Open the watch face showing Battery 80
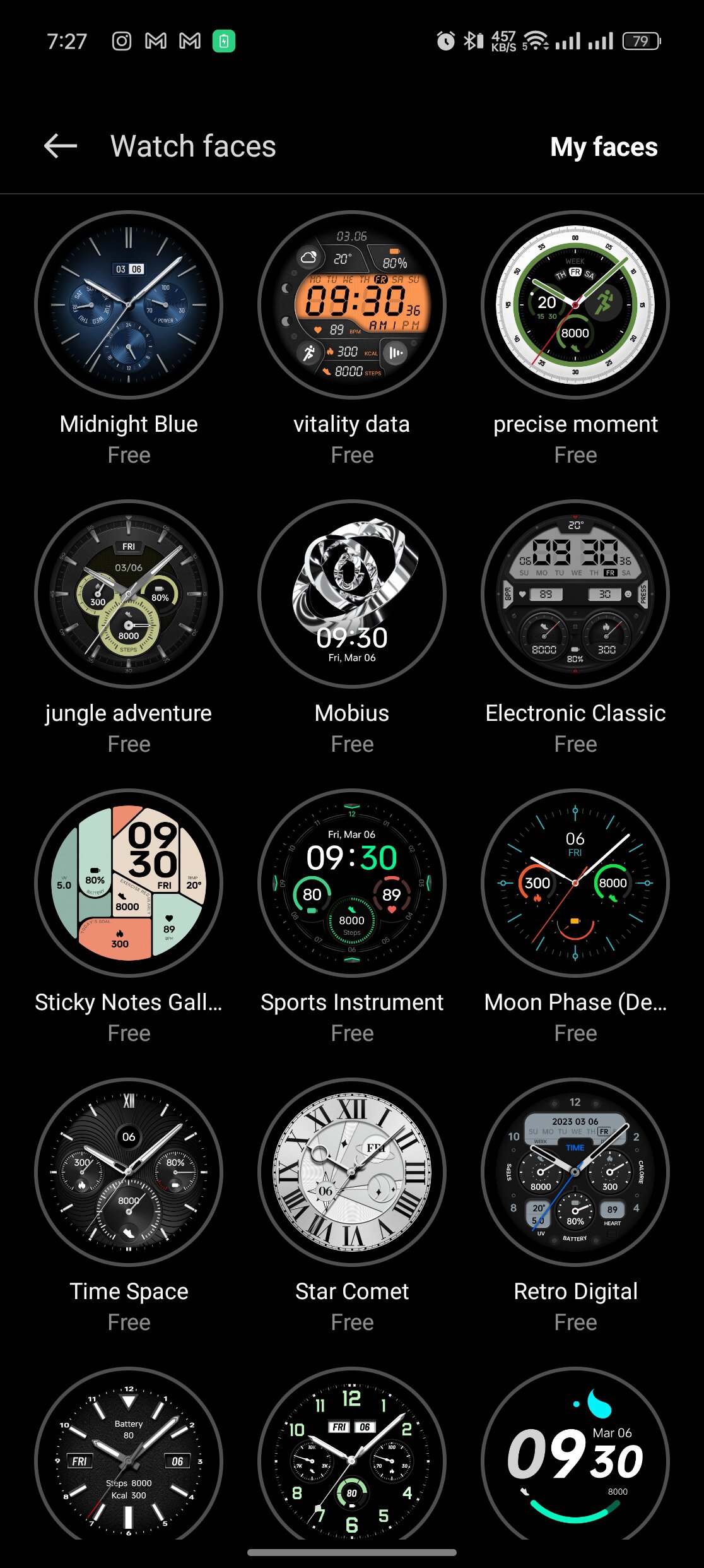Image resolution: width=704 pixels, height=1568 pixels. 129,1458
